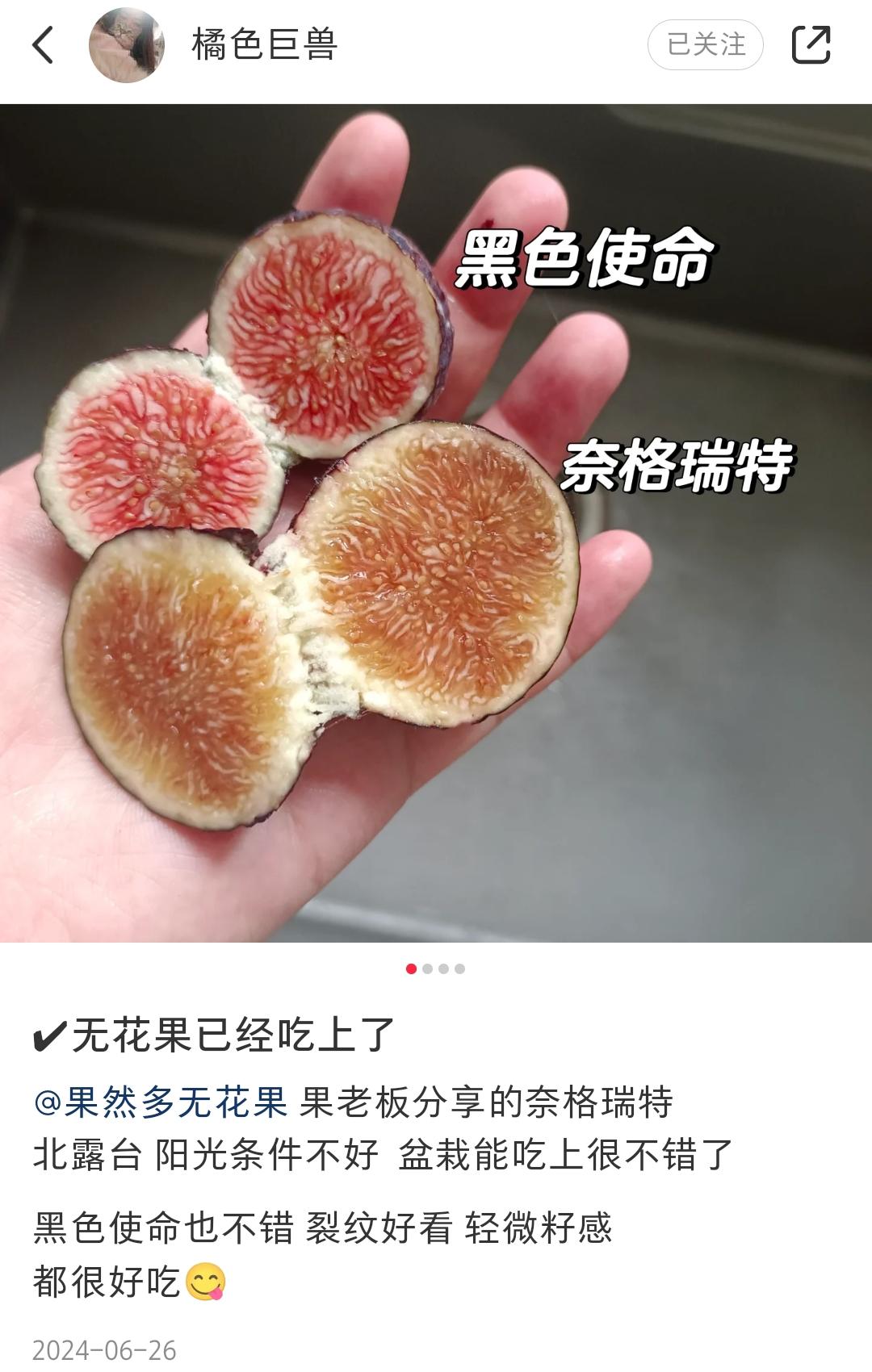Open 橘色巨兽's profile avatar
This screenshot has width=872, height=1372.
tap(127, 45)
